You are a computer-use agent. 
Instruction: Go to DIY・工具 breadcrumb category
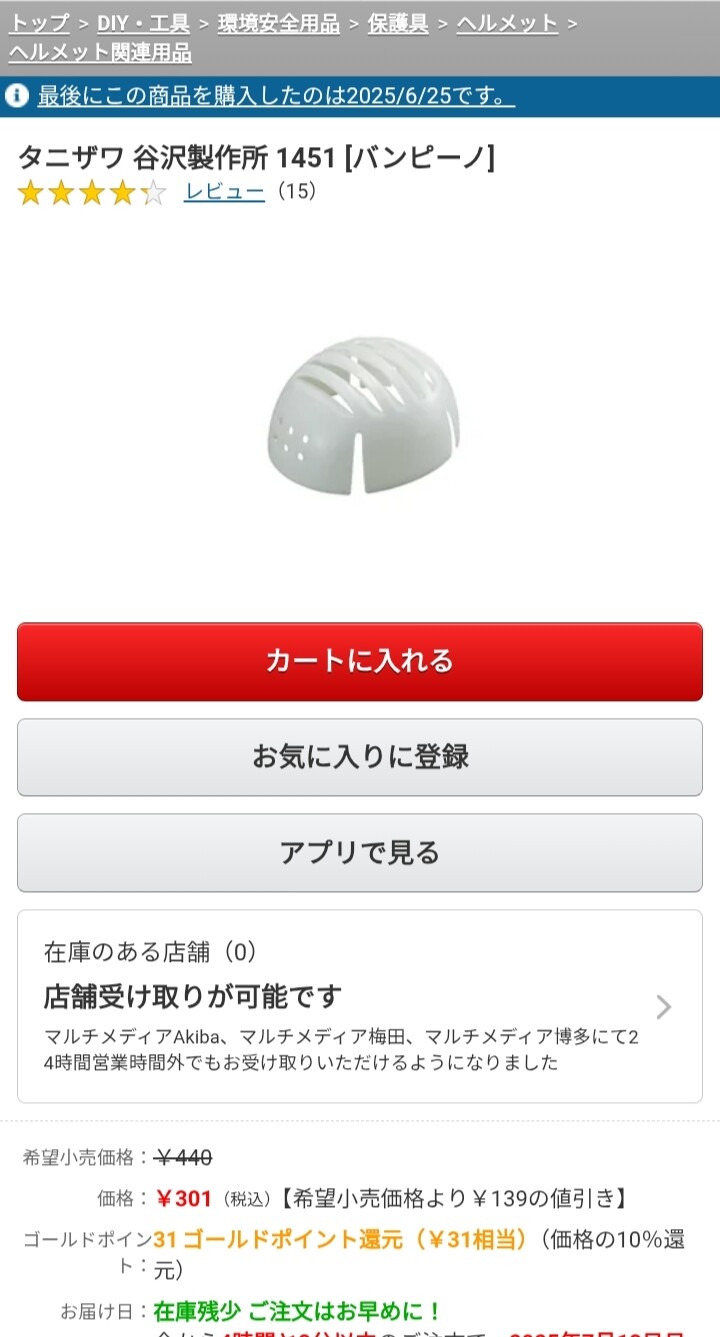pyautogui.click(x=143, y=23)
